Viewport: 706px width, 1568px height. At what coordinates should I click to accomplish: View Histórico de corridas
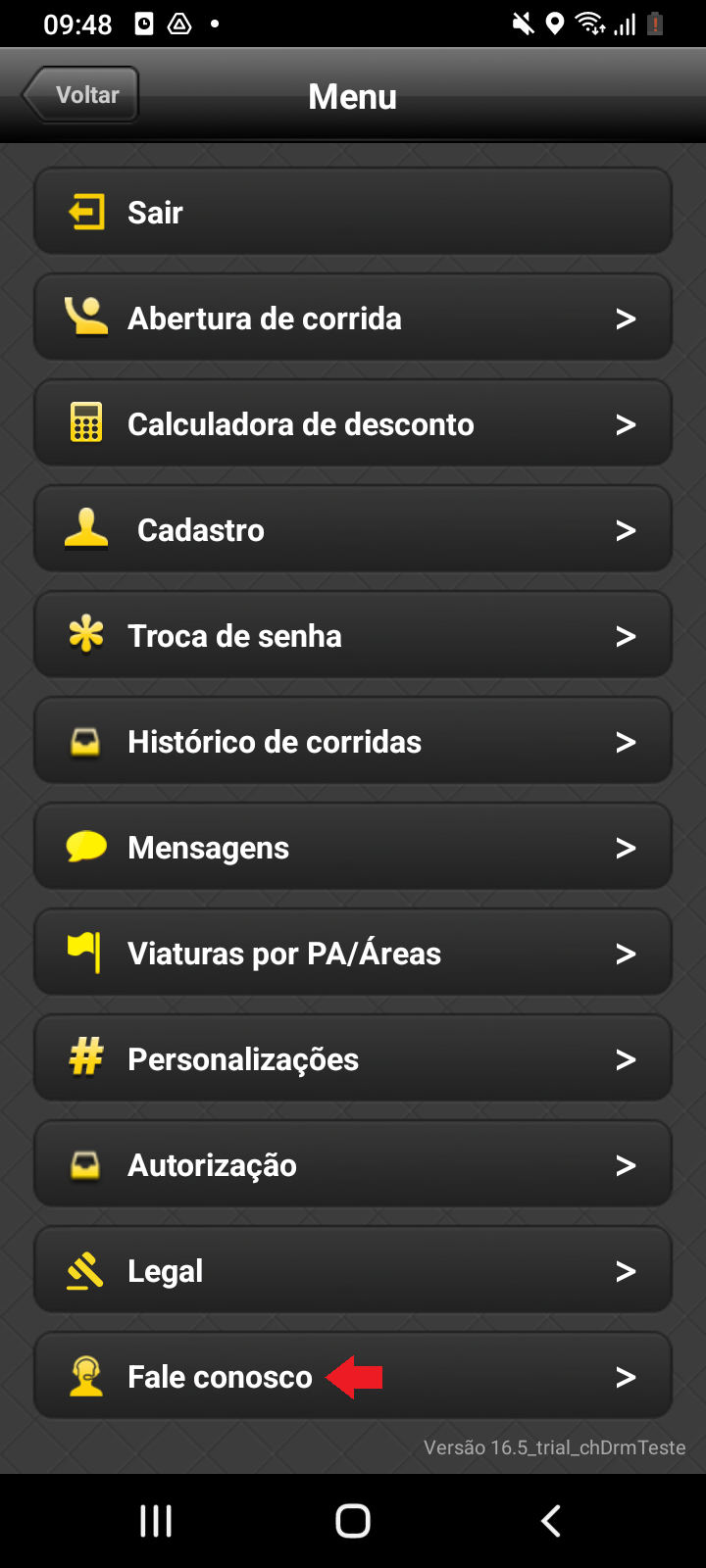353,741
